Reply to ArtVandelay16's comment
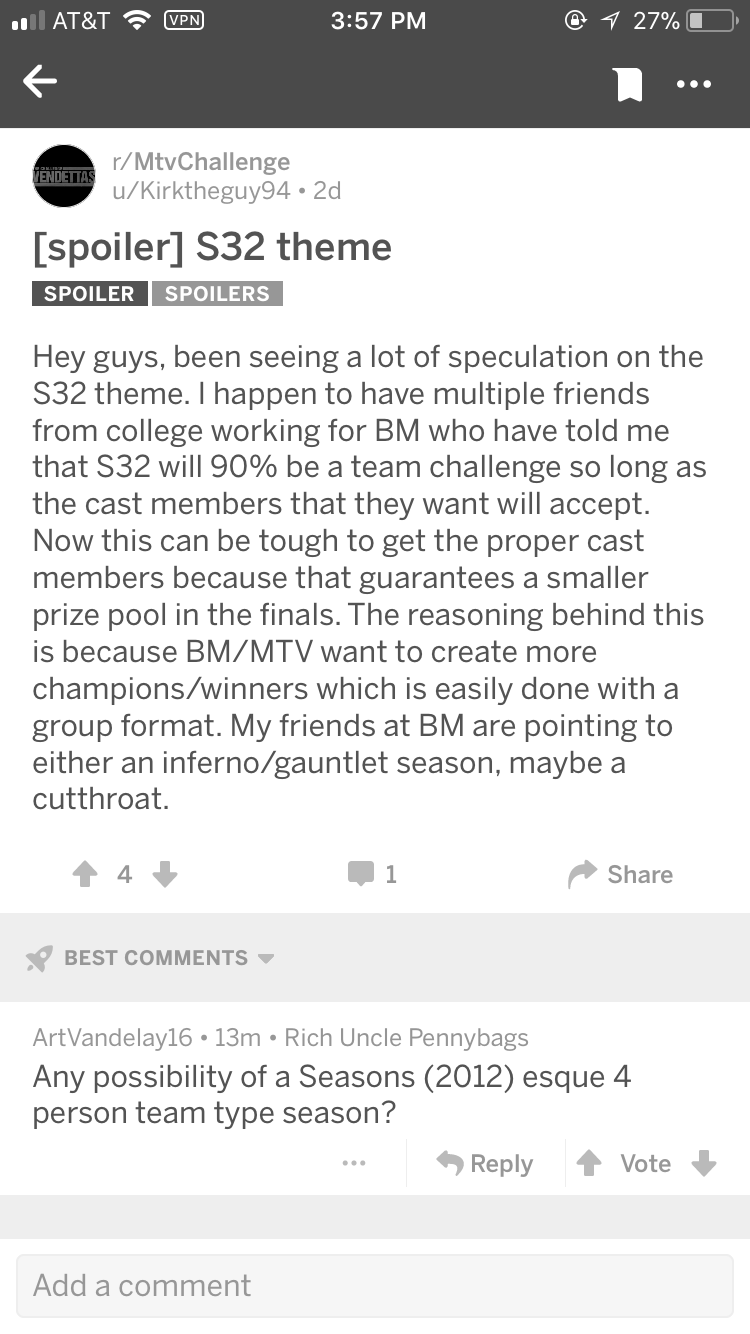The height and width of the screenshot is (1334, 750). (x=486, y=1163)
